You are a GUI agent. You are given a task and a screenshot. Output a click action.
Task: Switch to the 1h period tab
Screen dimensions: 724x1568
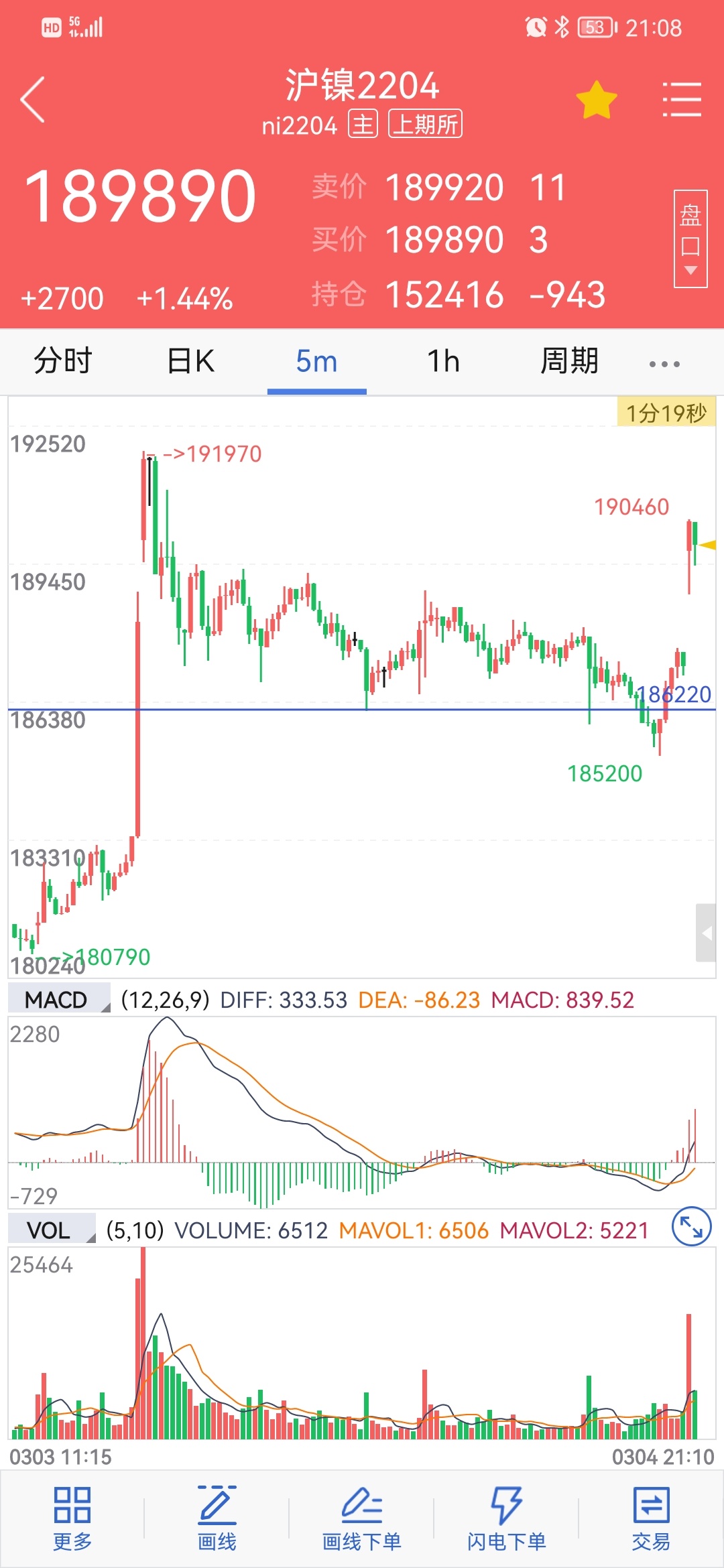pos(443,361)
